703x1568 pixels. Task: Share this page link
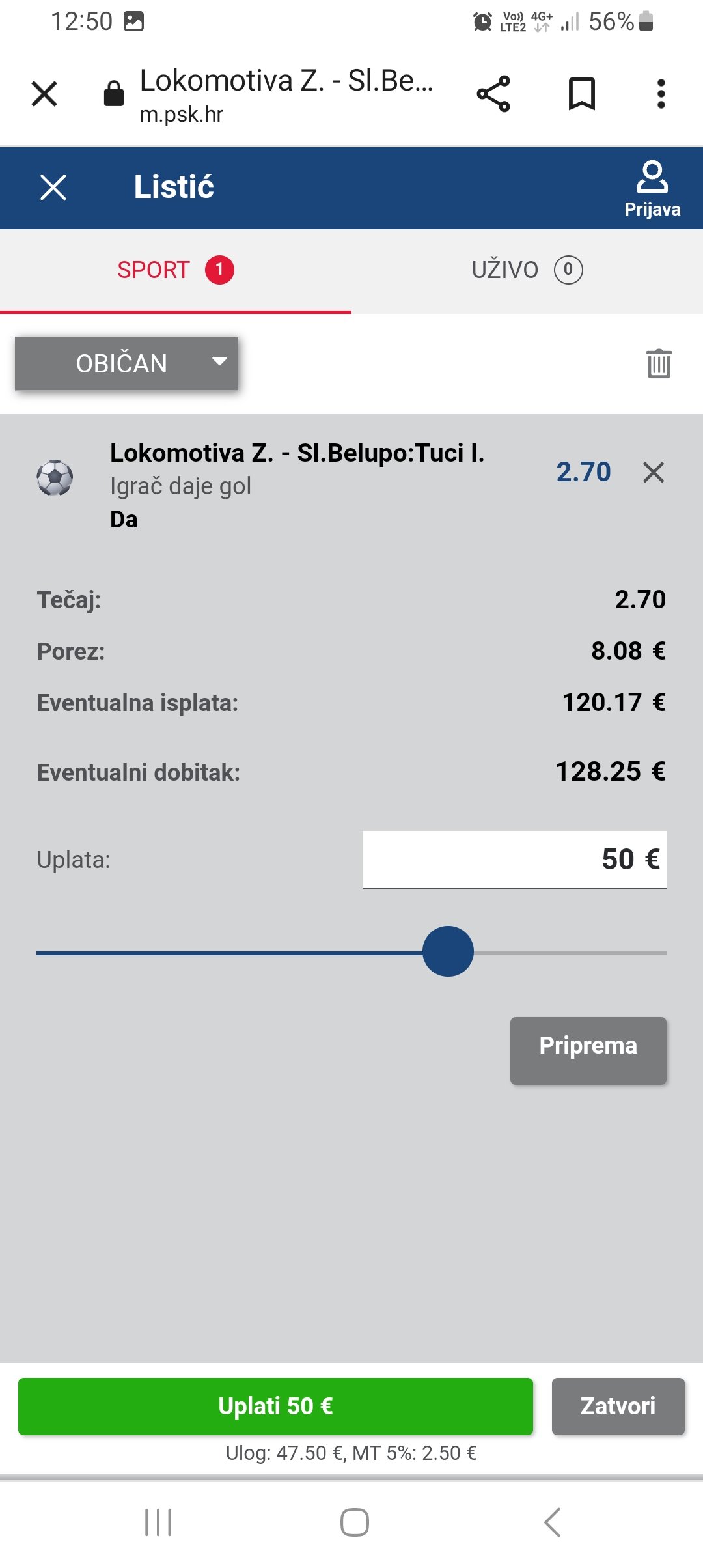pos(493,94)
